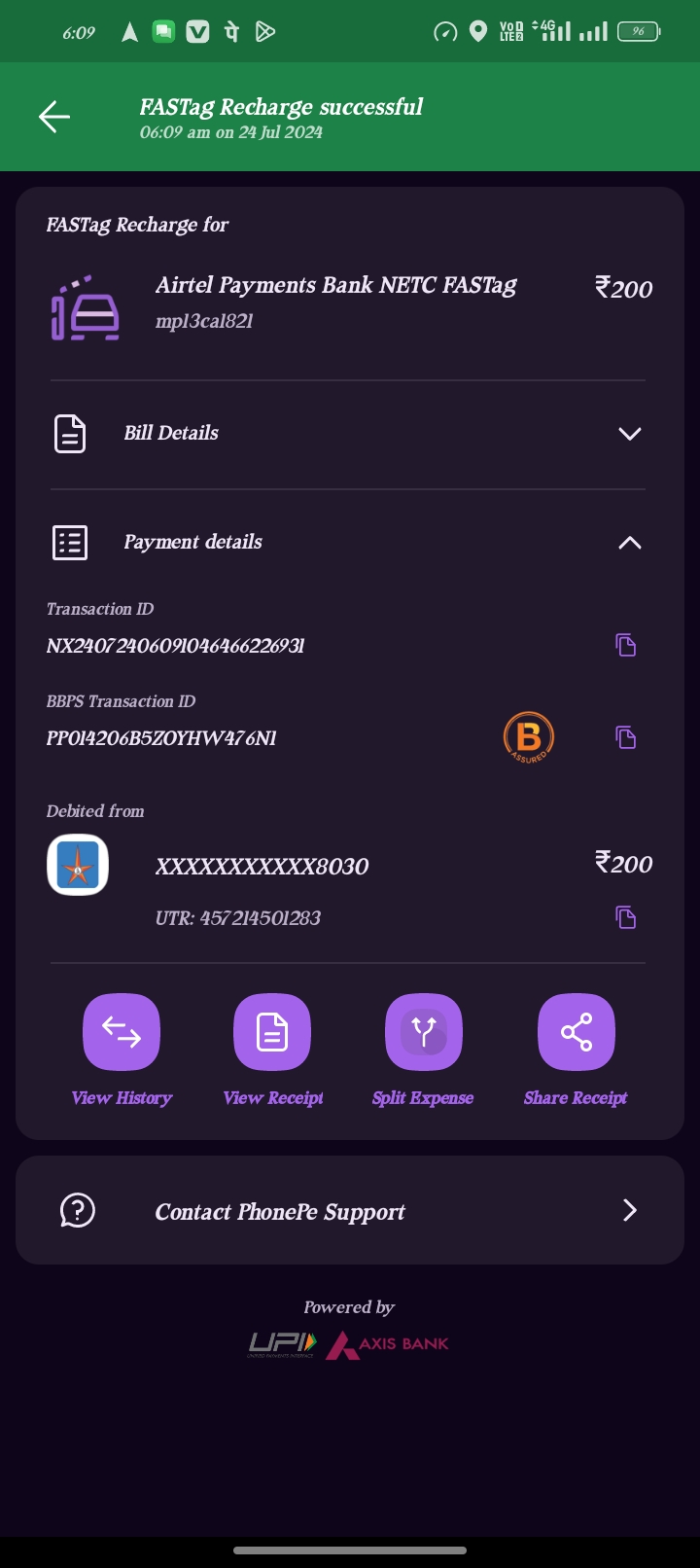Go back using the top arrow
Screen dimensions: 700x1568
tap(54, 117)
